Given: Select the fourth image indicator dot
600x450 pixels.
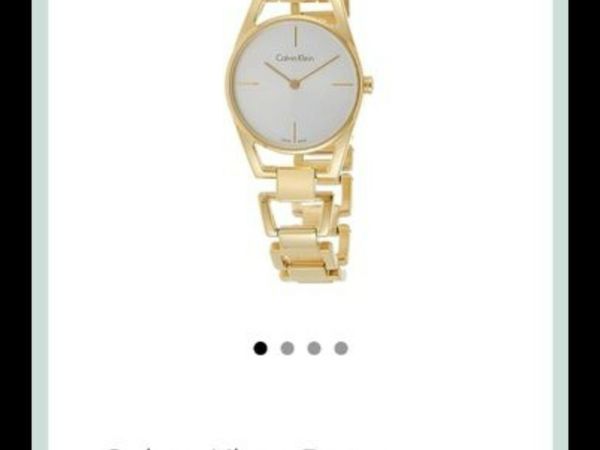Looking at the screenshot, I should pyautogui.click(x=341, y=348).
